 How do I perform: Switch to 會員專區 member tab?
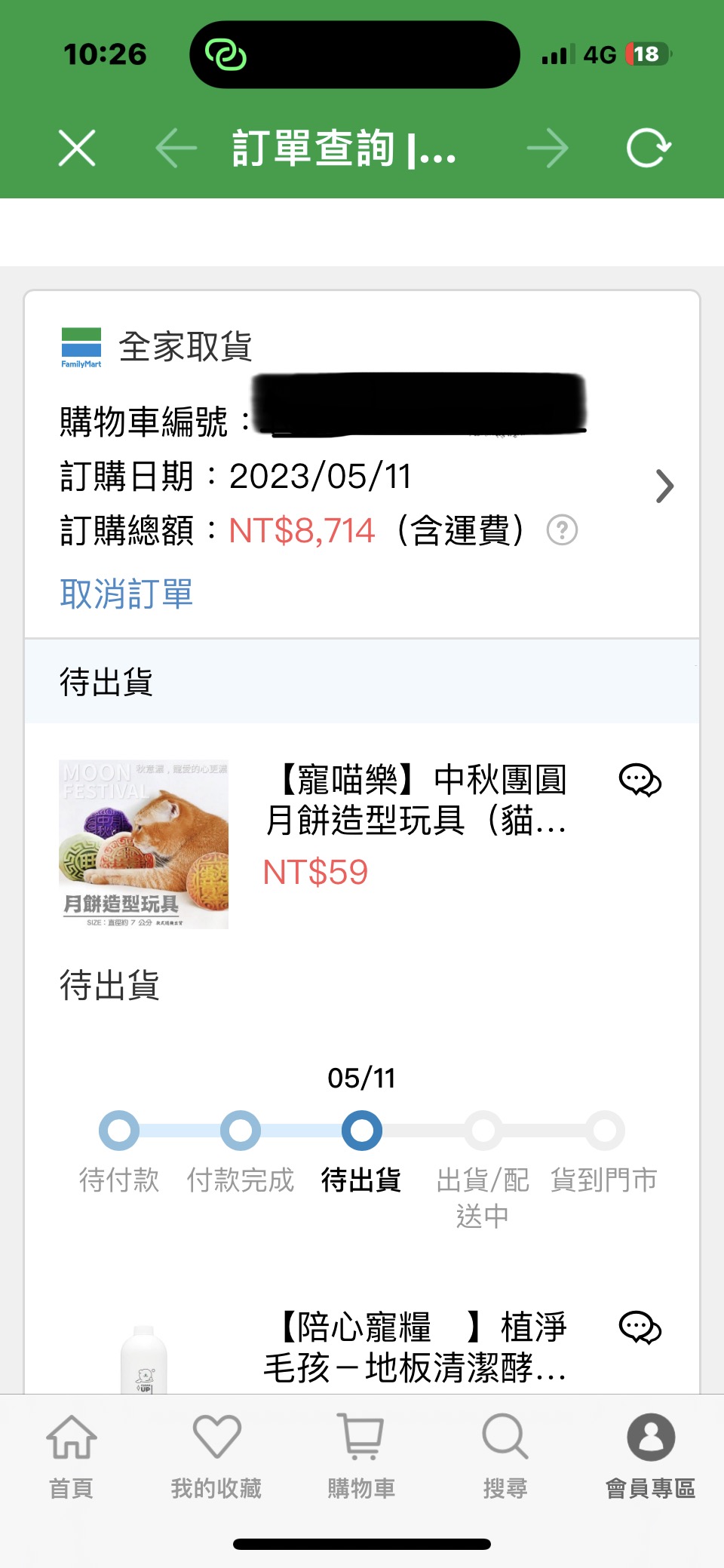pos(650,1455)
